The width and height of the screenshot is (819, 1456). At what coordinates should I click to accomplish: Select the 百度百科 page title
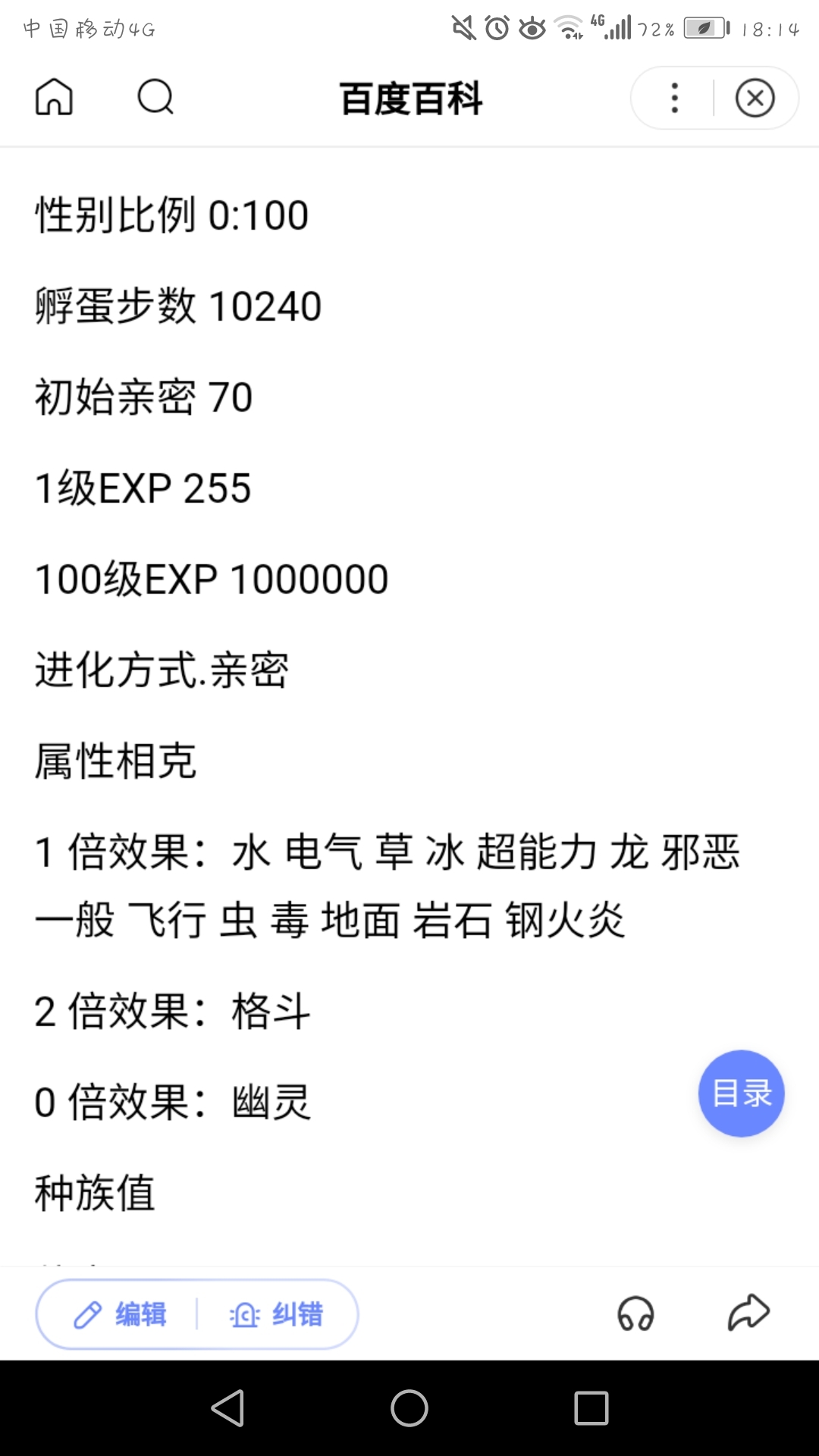tap(409, 99)
